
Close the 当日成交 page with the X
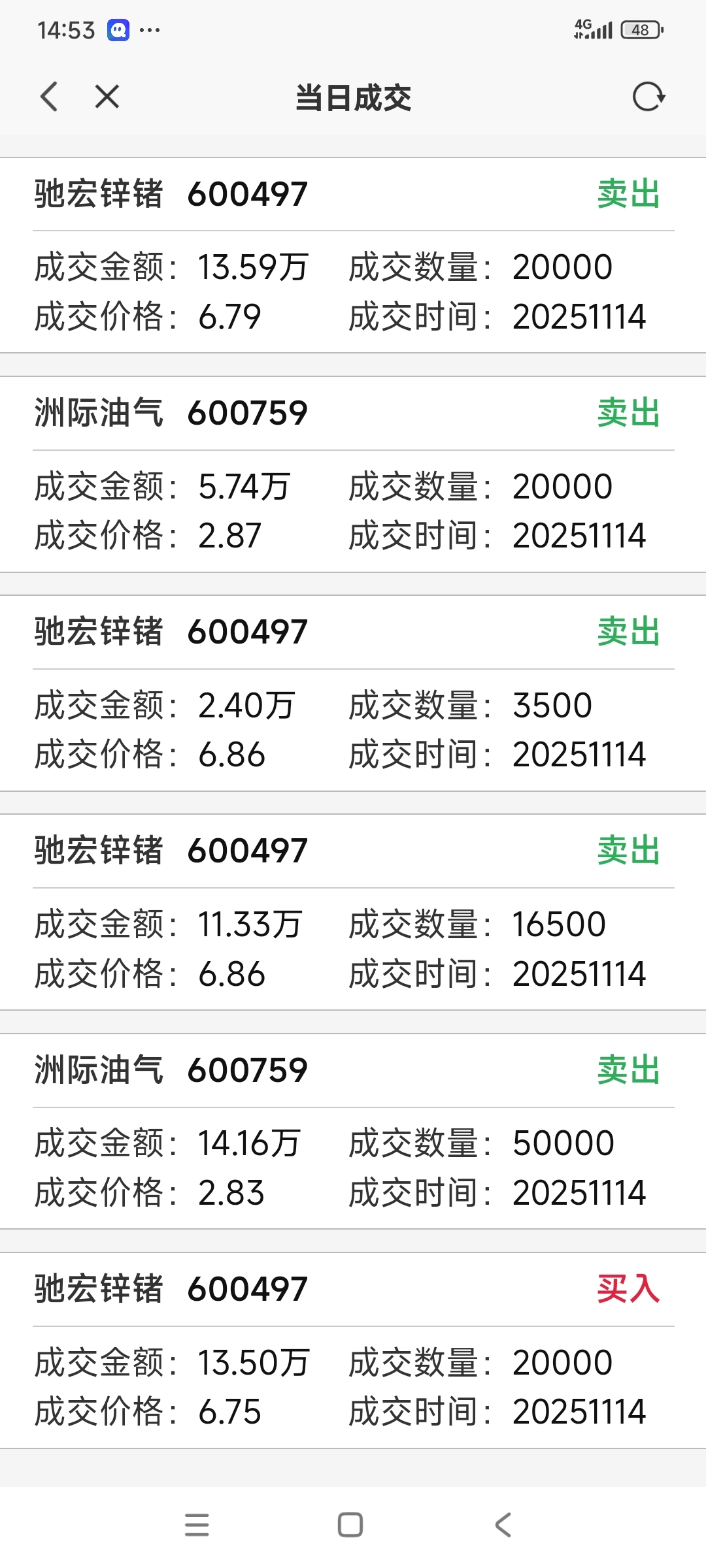(x=107, y=97)
